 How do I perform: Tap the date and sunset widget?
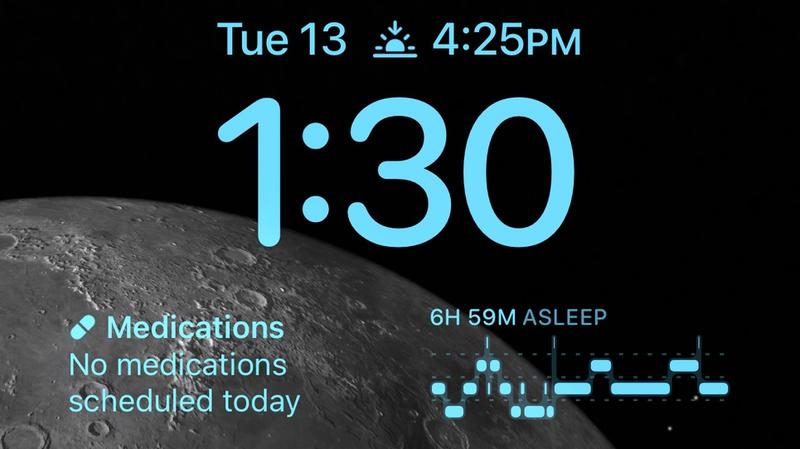click(x=402, y=42)
